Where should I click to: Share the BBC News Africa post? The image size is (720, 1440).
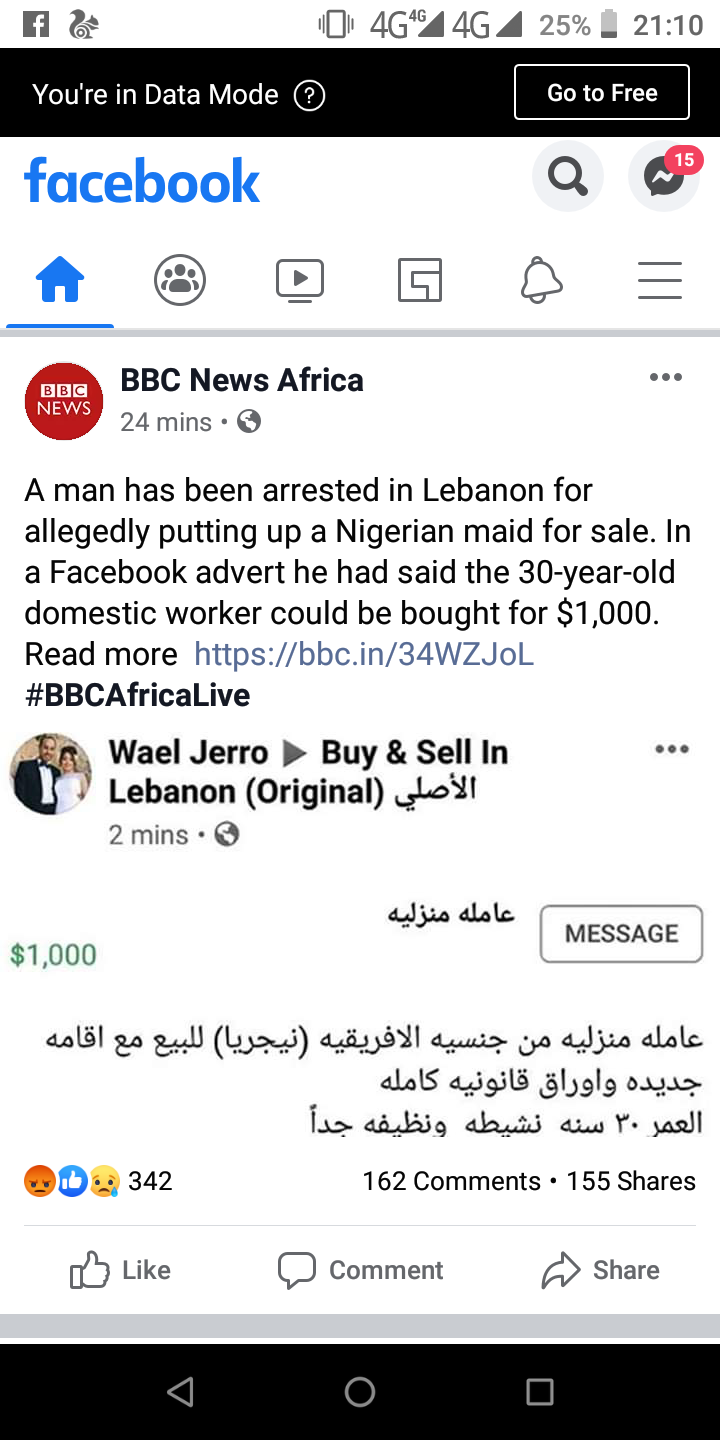(600, 1270)
